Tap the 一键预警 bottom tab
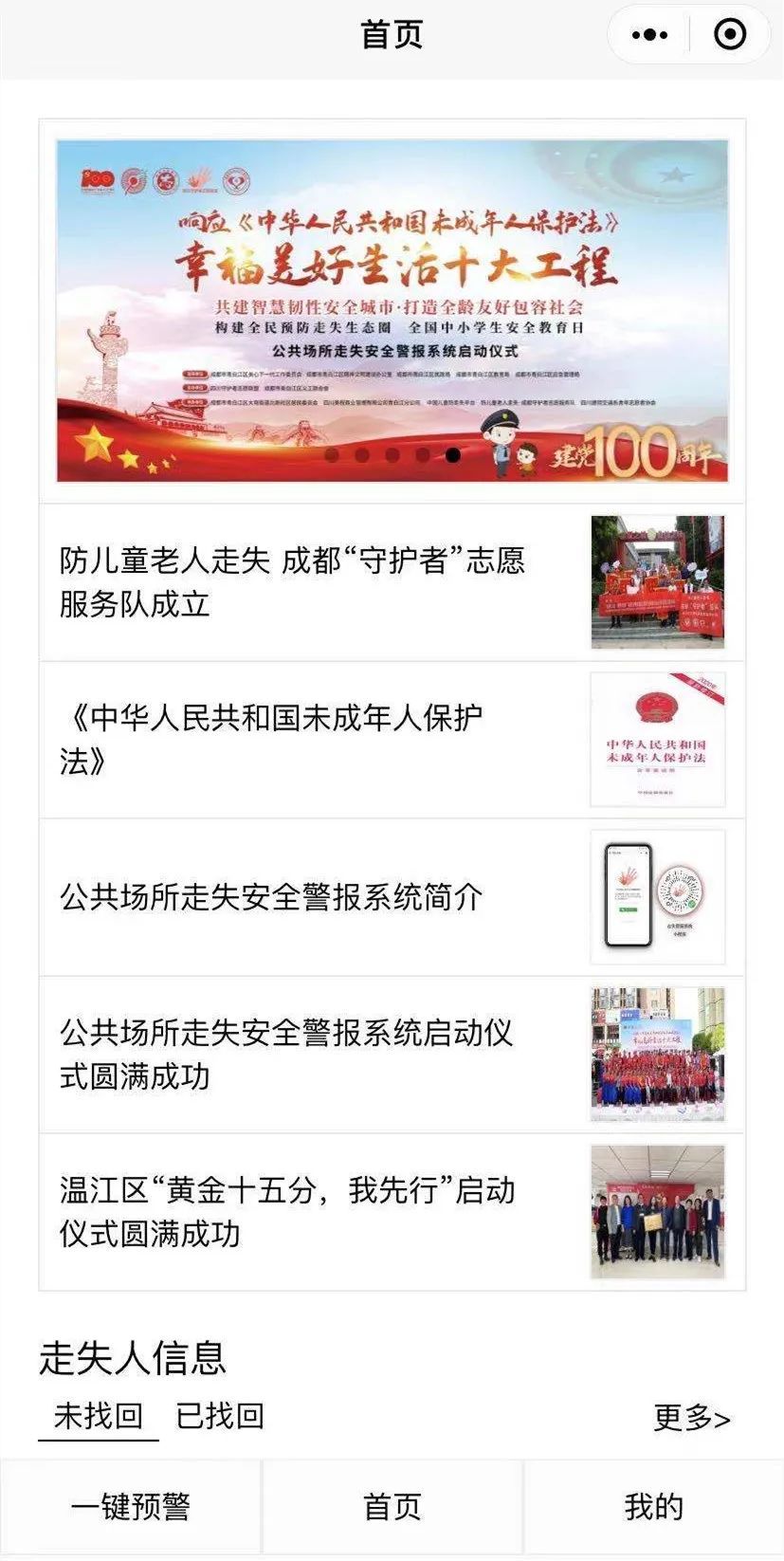The height and width of the screenshot is (1561, 784). pos(131,1507)
